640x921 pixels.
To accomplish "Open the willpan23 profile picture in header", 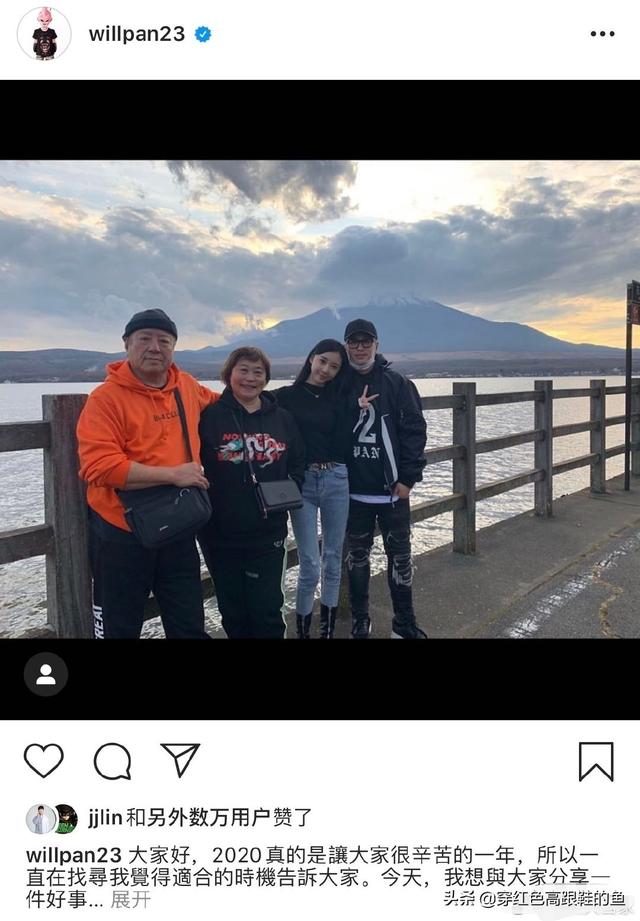I will tap(44, 33).
